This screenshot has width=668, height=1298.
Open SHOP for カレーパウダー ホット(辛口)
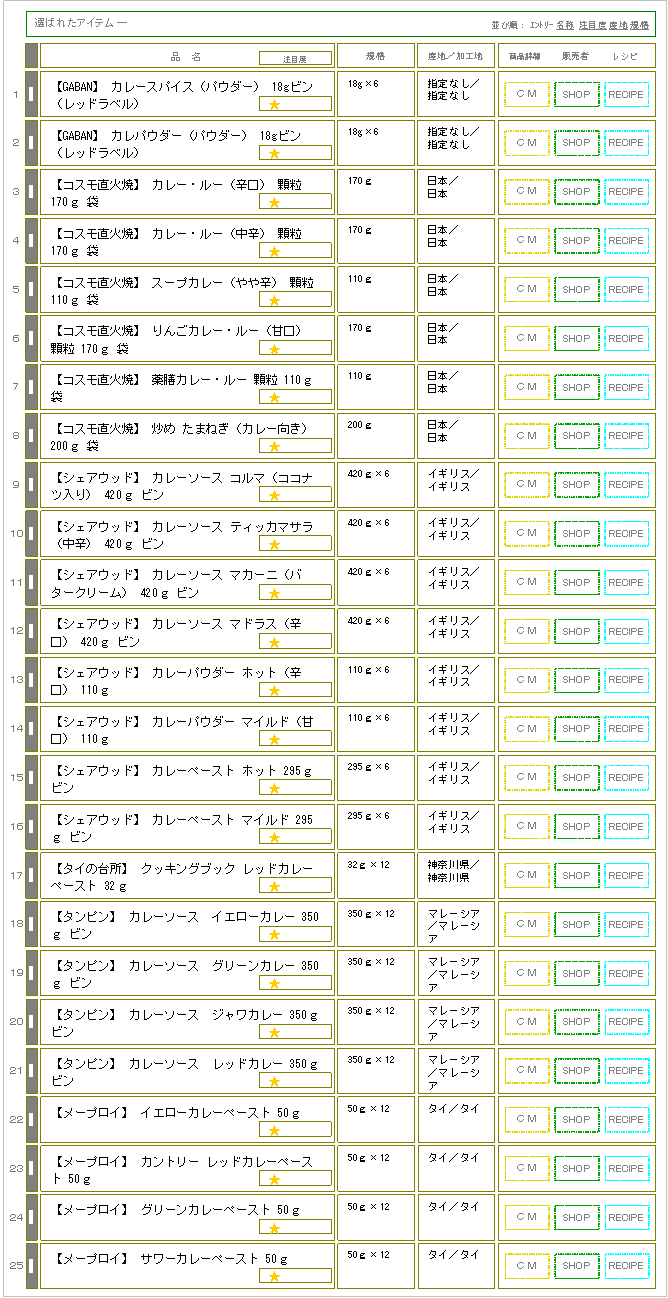point(576,680)
